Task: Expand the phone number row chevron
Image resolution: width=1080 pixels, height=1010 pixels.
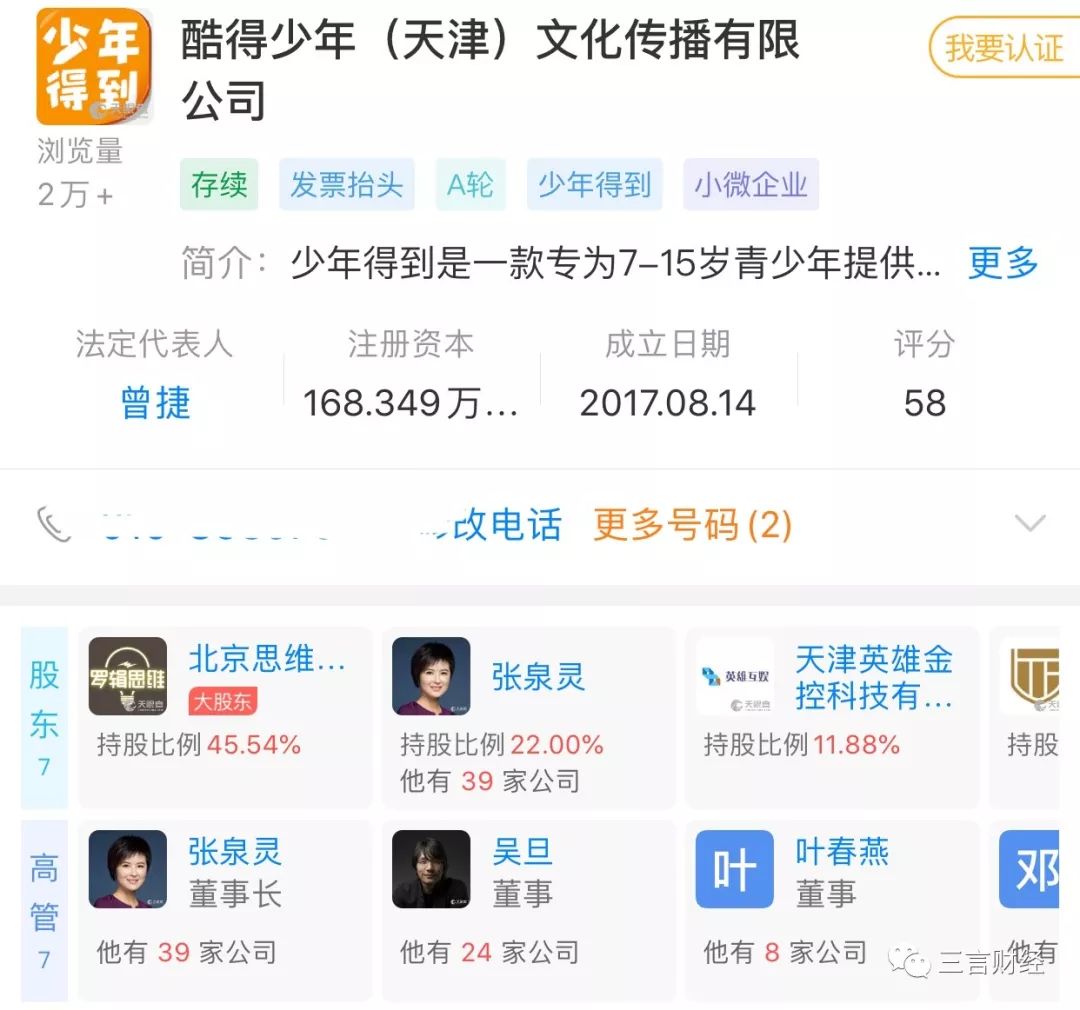Action: tap(1029, 523)
